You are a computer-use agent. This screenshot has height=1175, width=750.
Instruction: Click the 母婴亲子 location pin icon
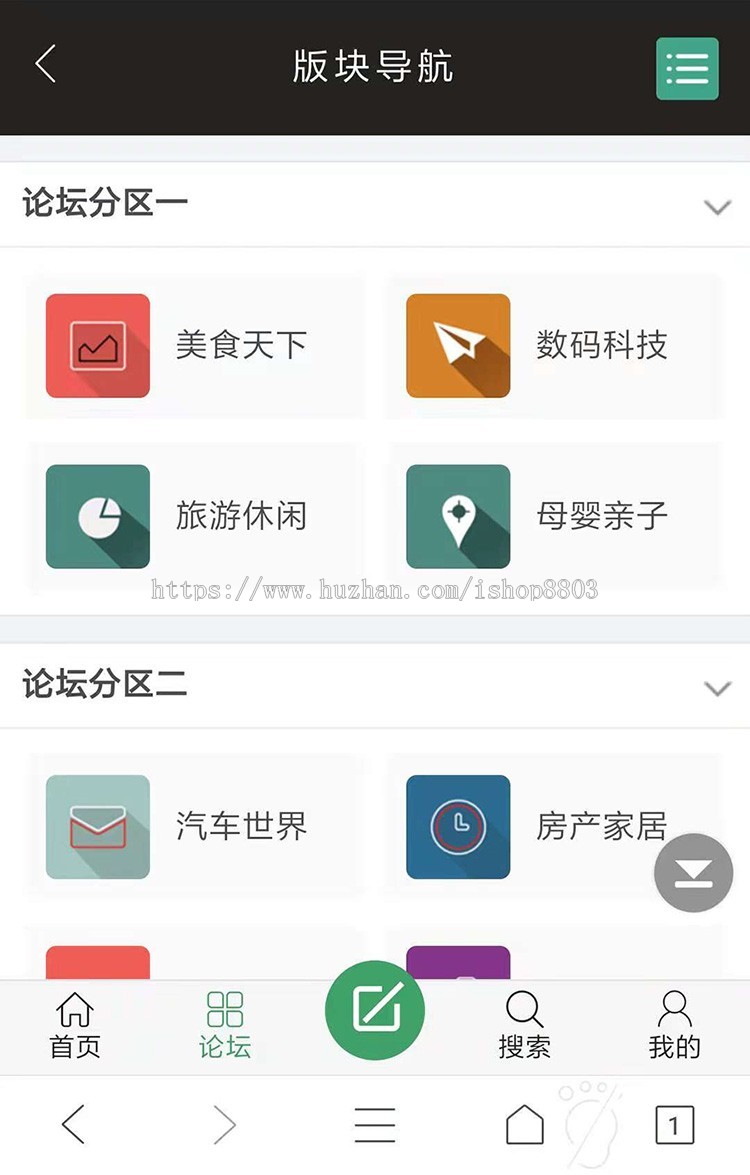coord(458,516)
